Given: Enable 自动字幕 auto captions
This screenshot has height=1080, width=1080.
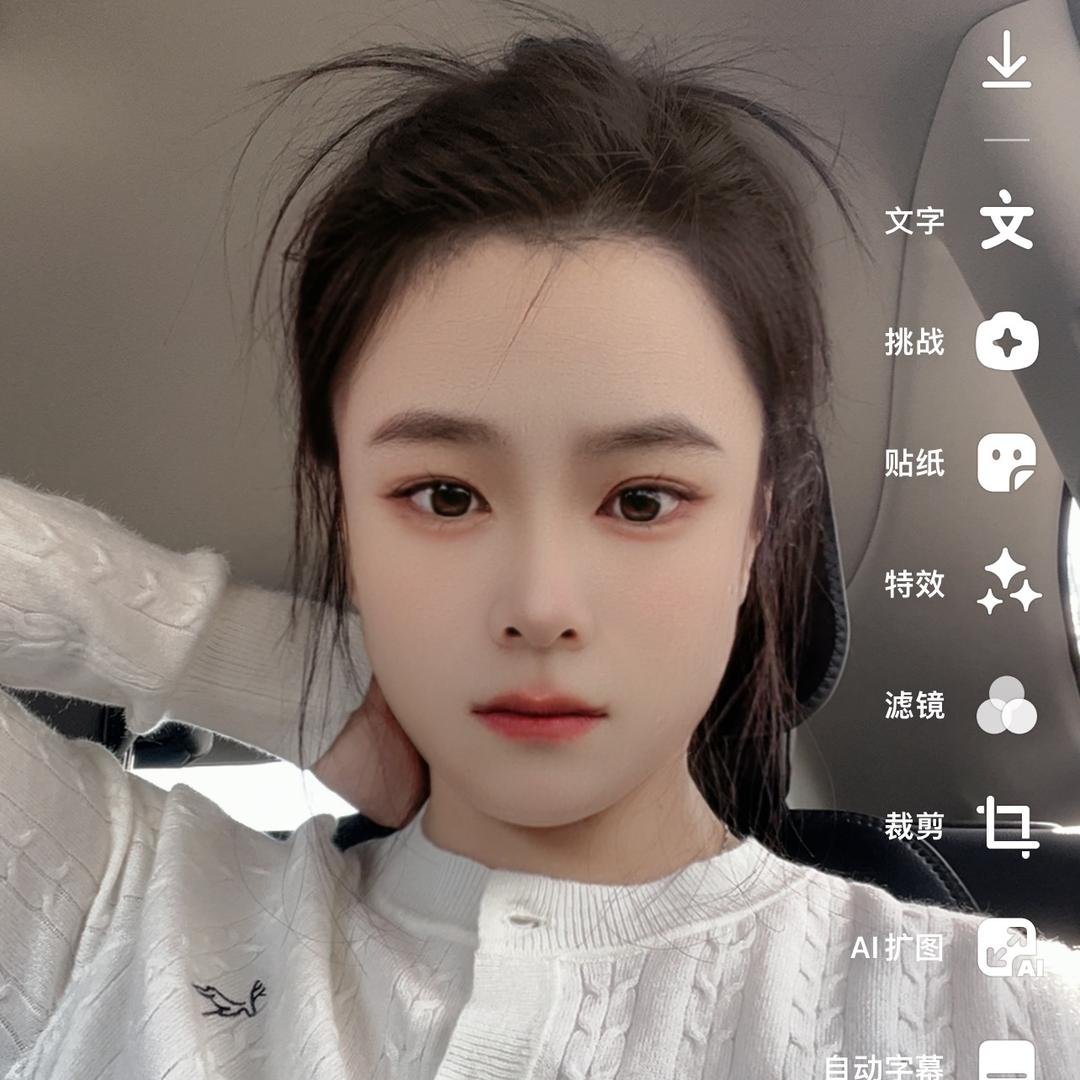Looking at the screenshot, I should 1006,1060.
